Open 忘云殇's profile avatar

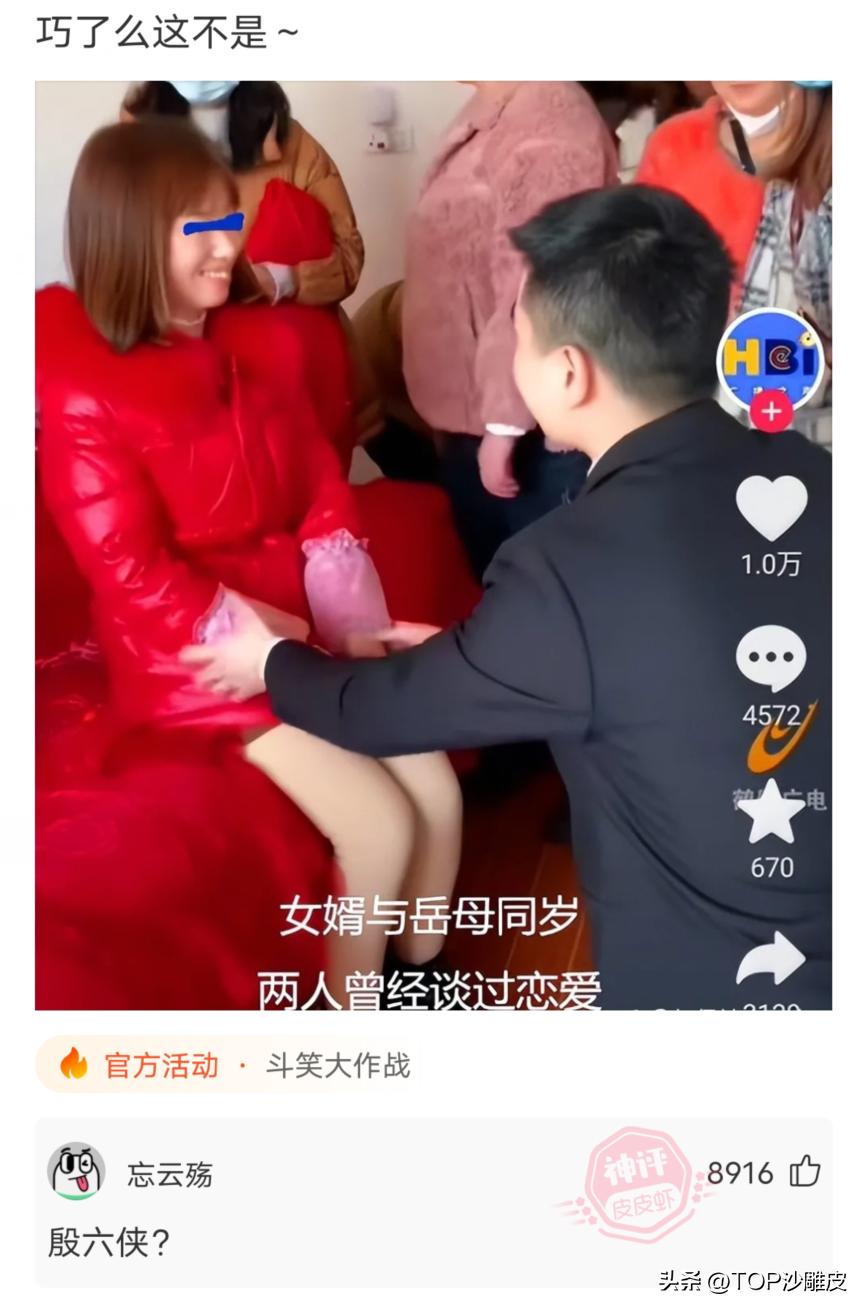[x=76, y=1172]
